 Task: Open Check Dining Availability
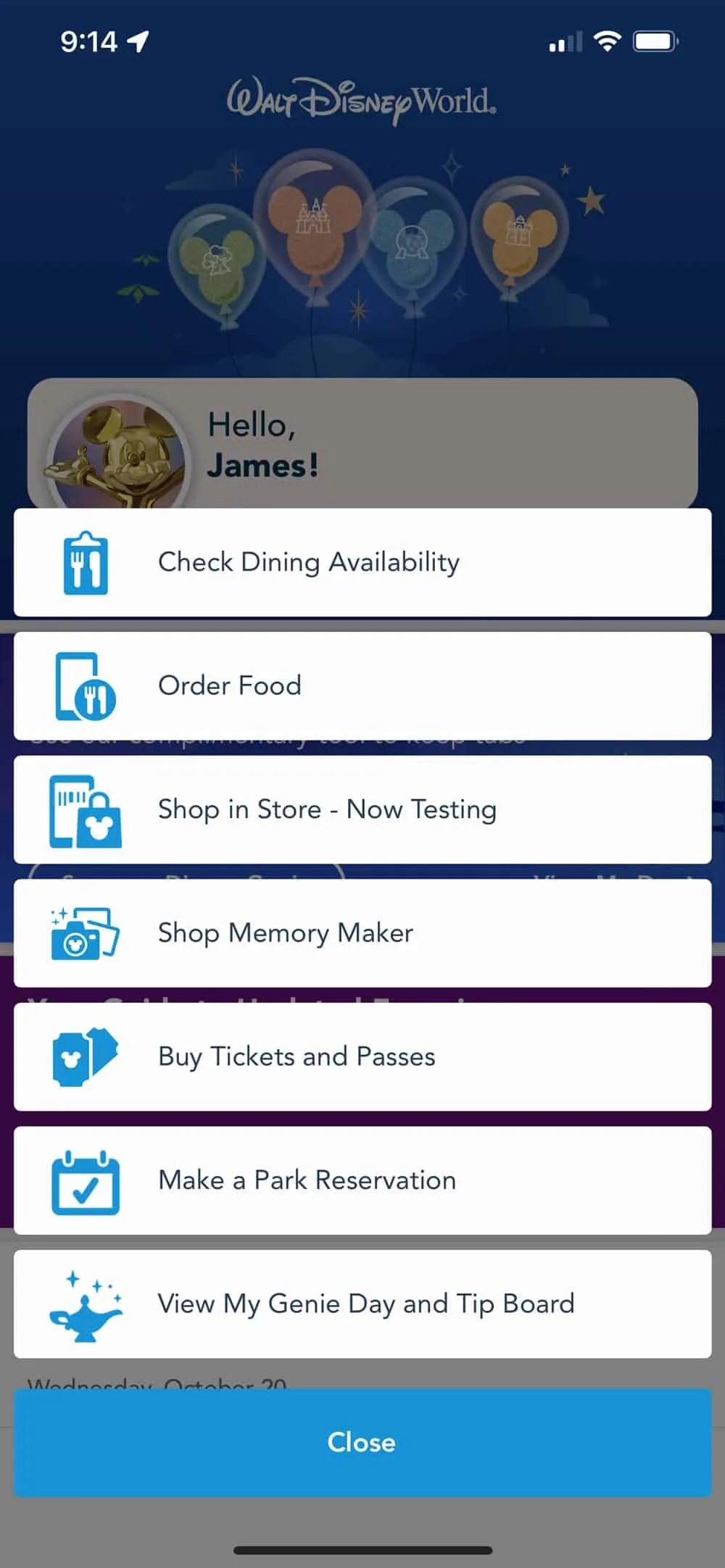tap(362, 562)
